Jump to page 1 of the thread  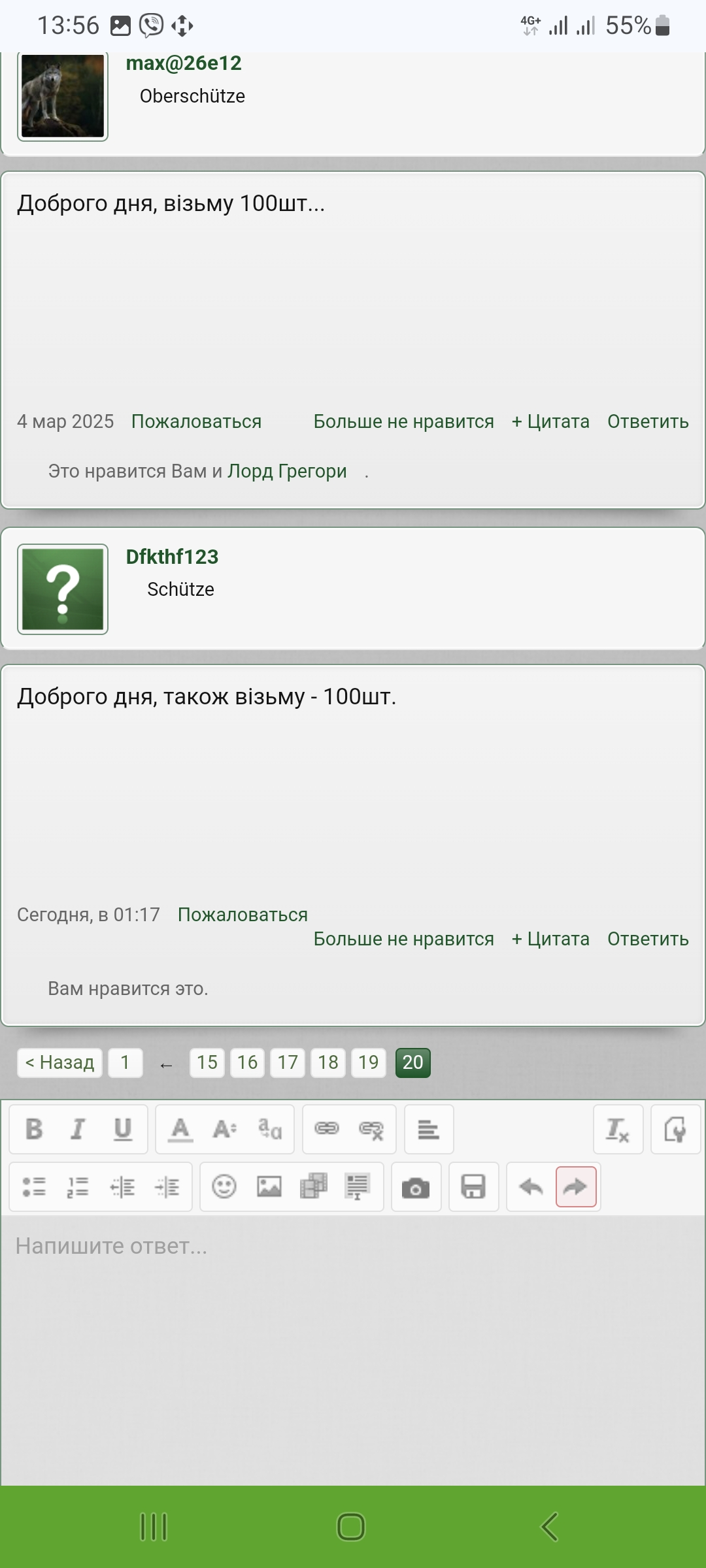125,1062
